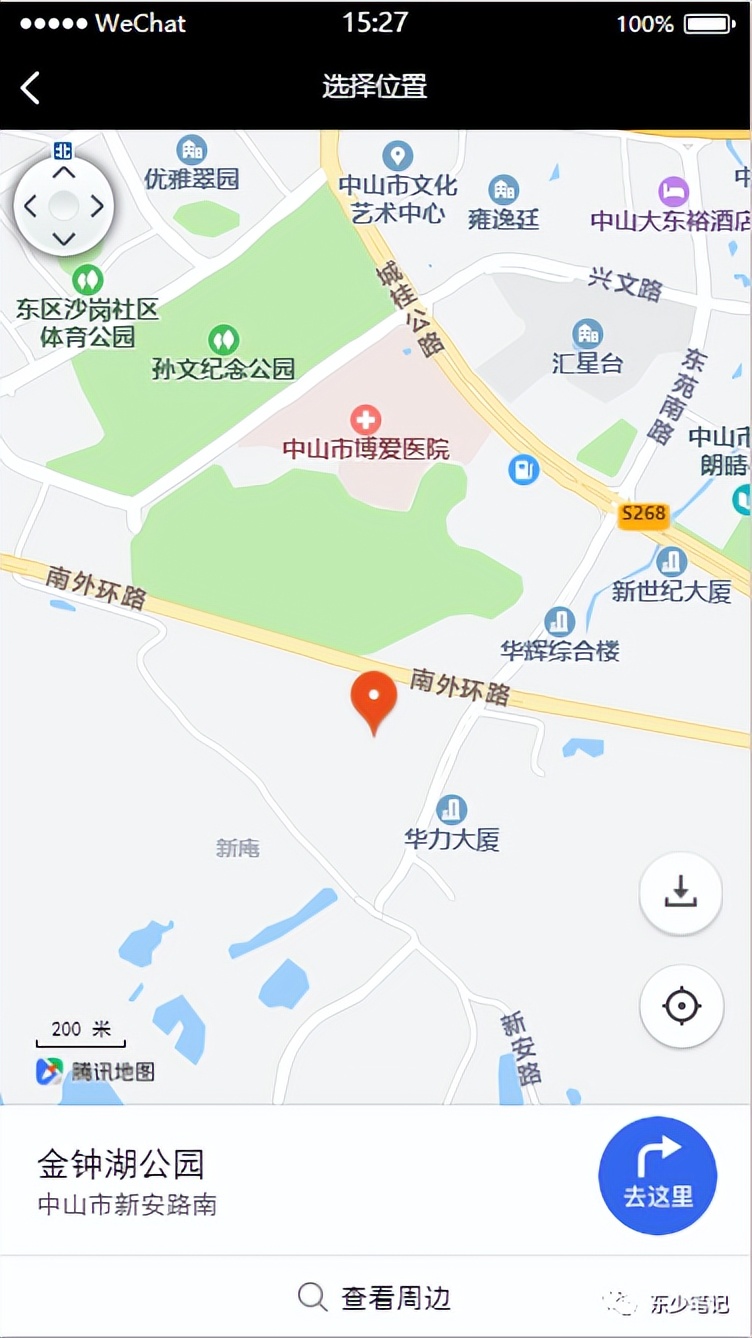Viewport: 752px width, 1338px height.
Task: Tap the 查看周边 search field
Action: tap(376, 1297)
